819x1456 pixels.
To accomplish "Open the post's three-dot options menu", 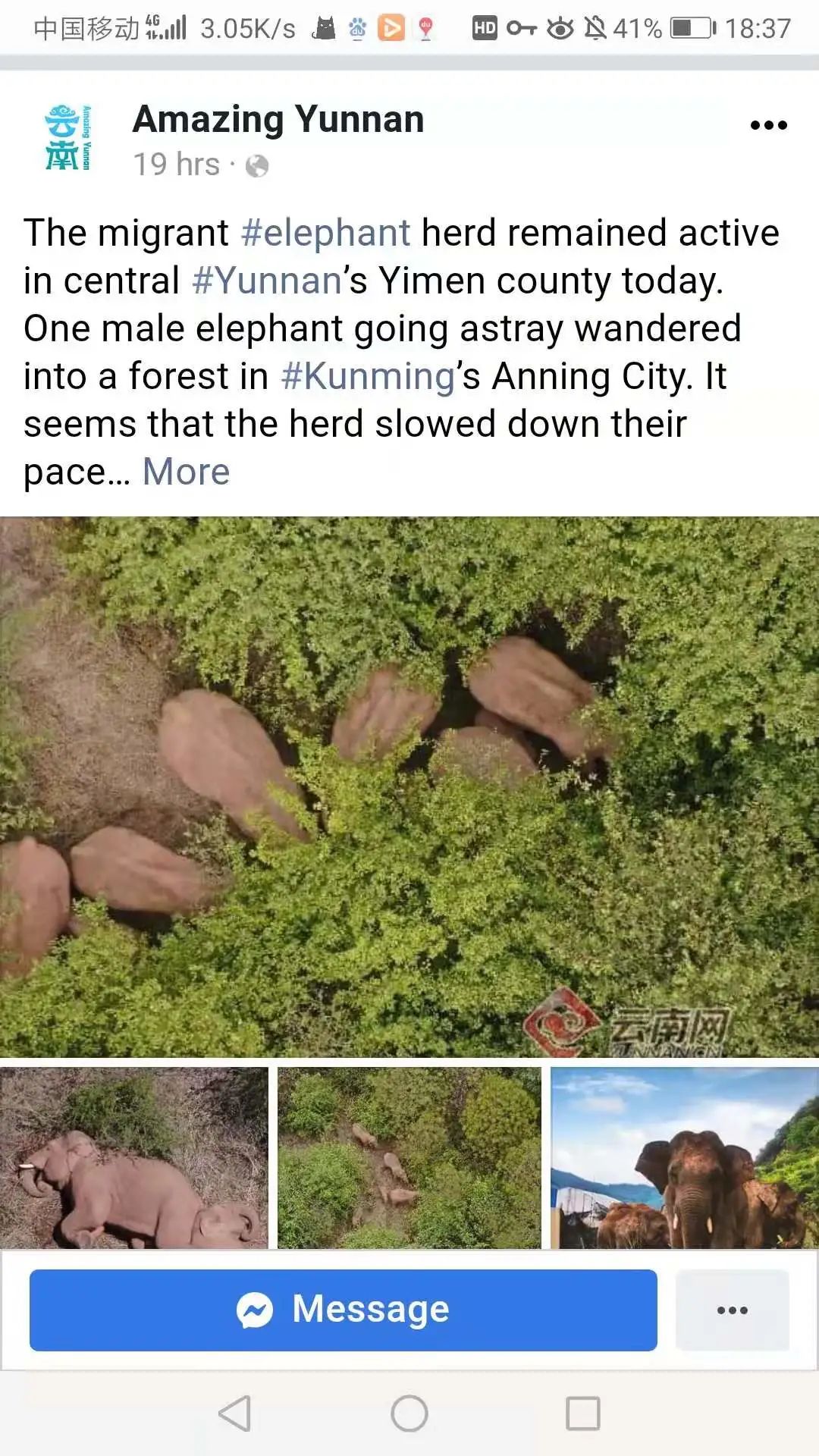I will coord(768,125).
